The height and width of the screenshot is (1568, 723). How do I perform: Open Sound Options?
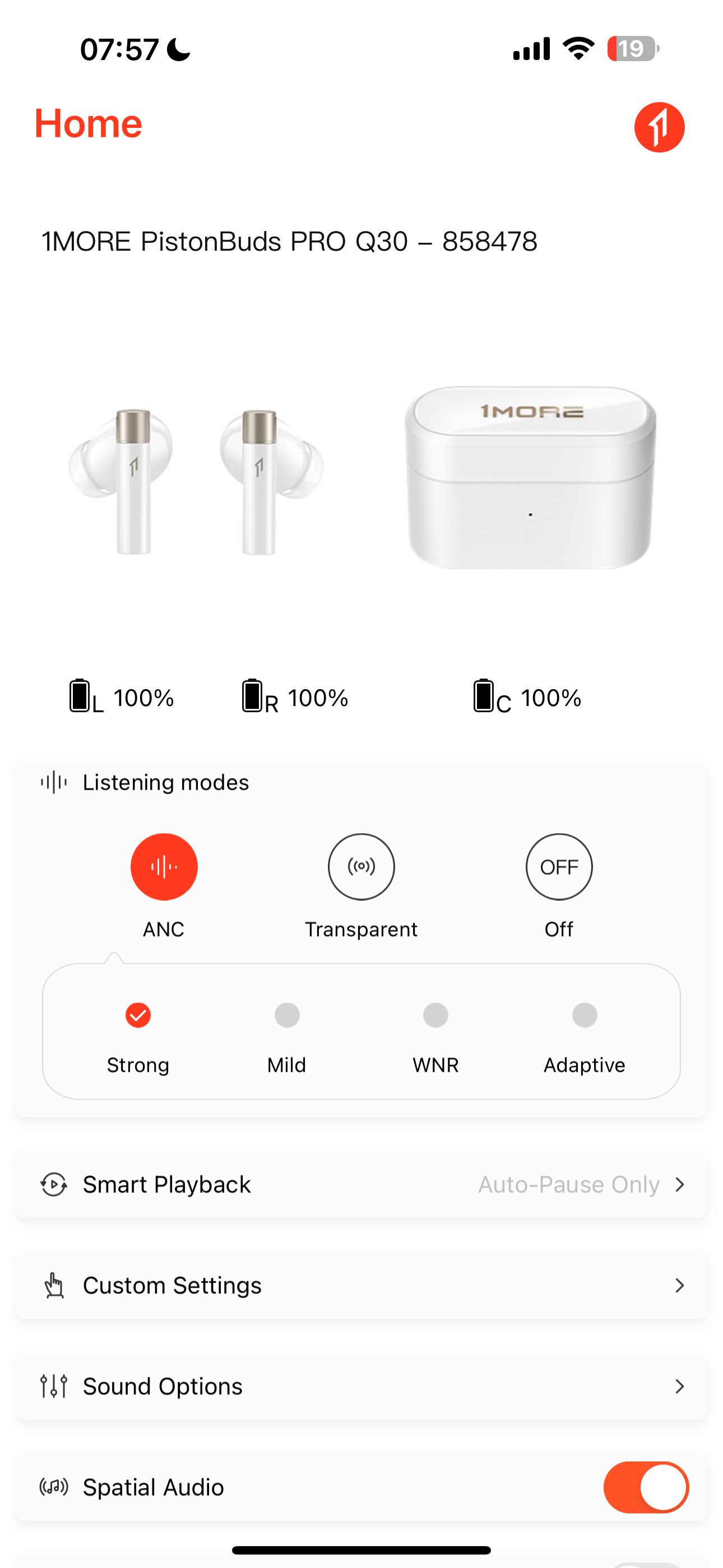tap(361, 1387)
